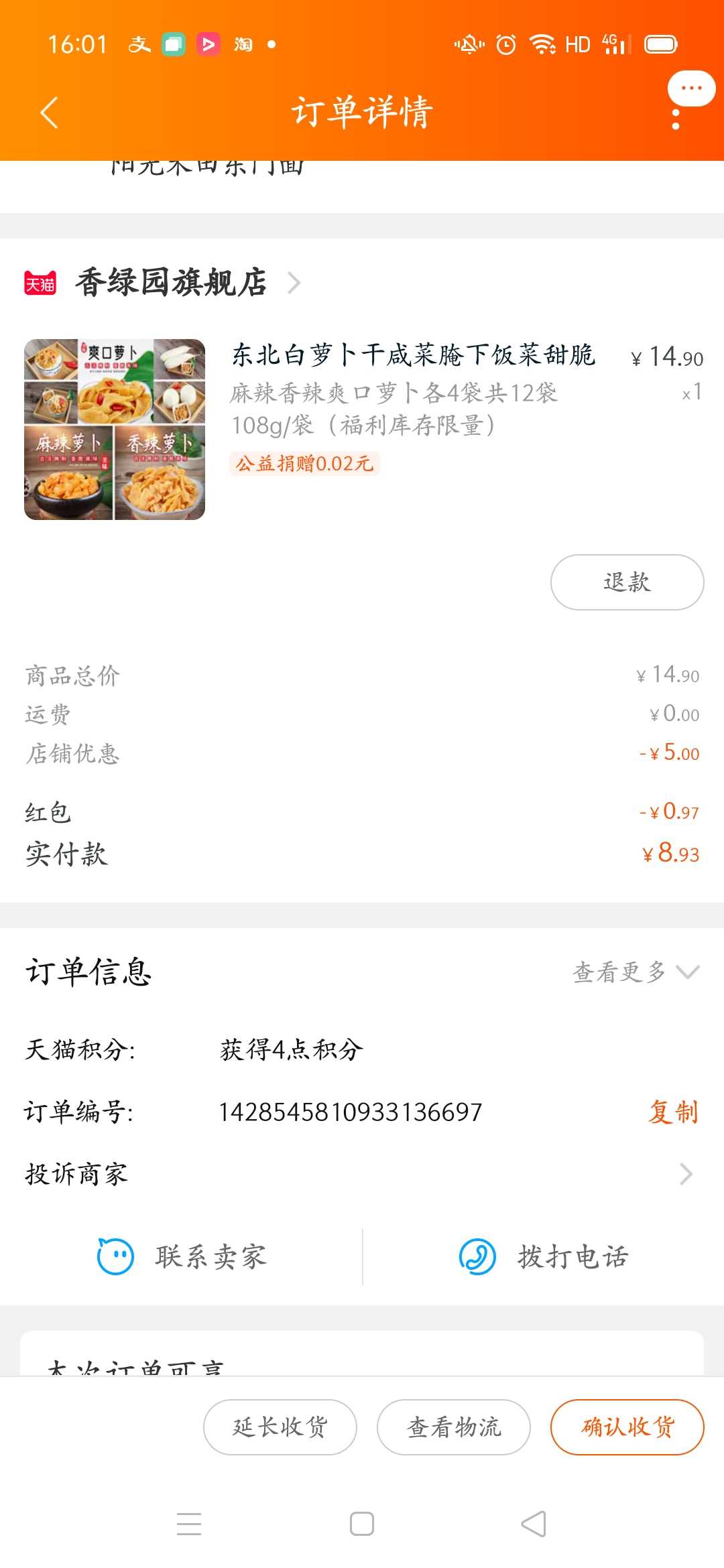724x1568 pixels.
Task: Open the 东北白萝卜干 product thumbnail
Action: [115, 430]
